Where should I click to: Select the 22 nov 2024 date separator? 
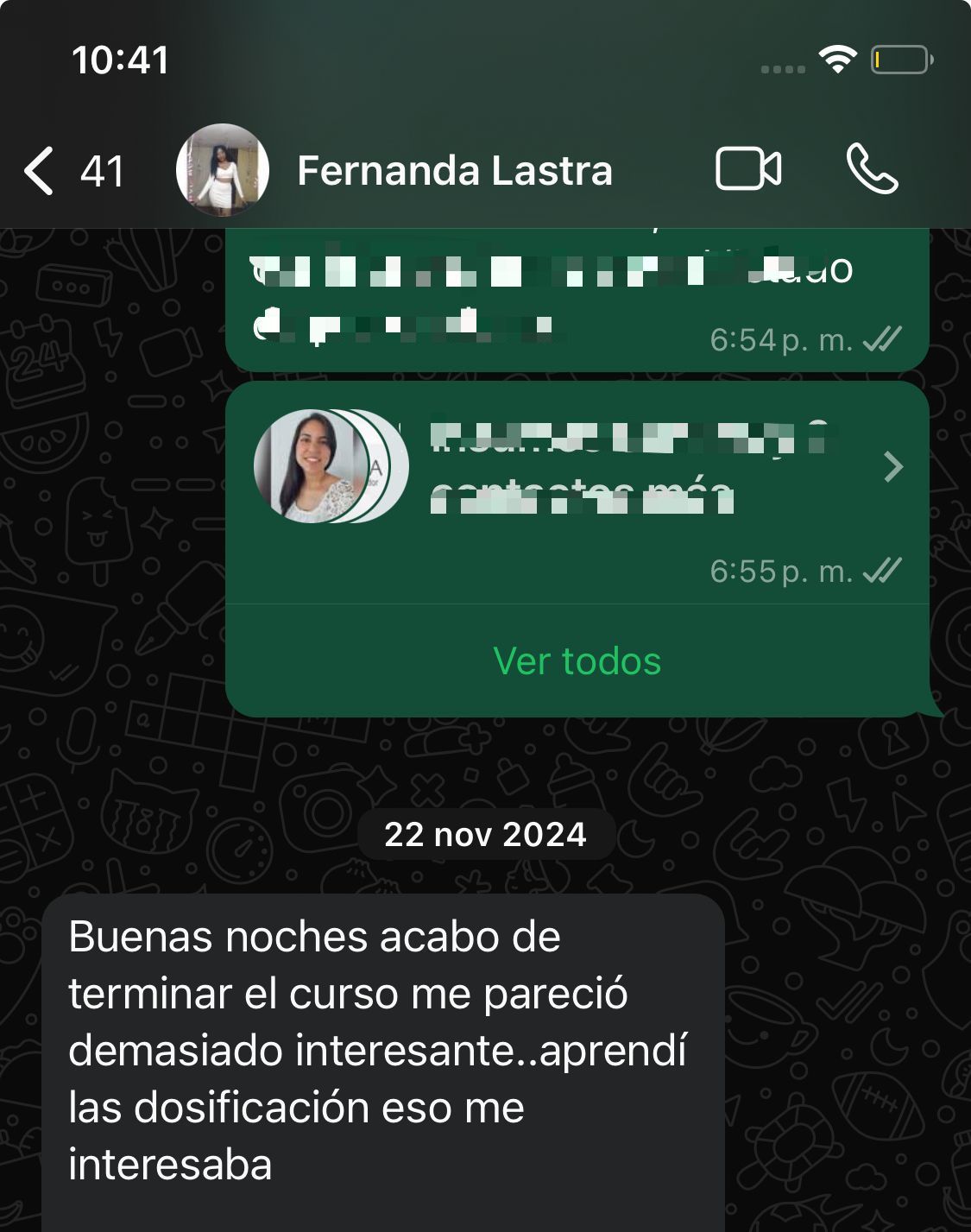coord(485,834)
